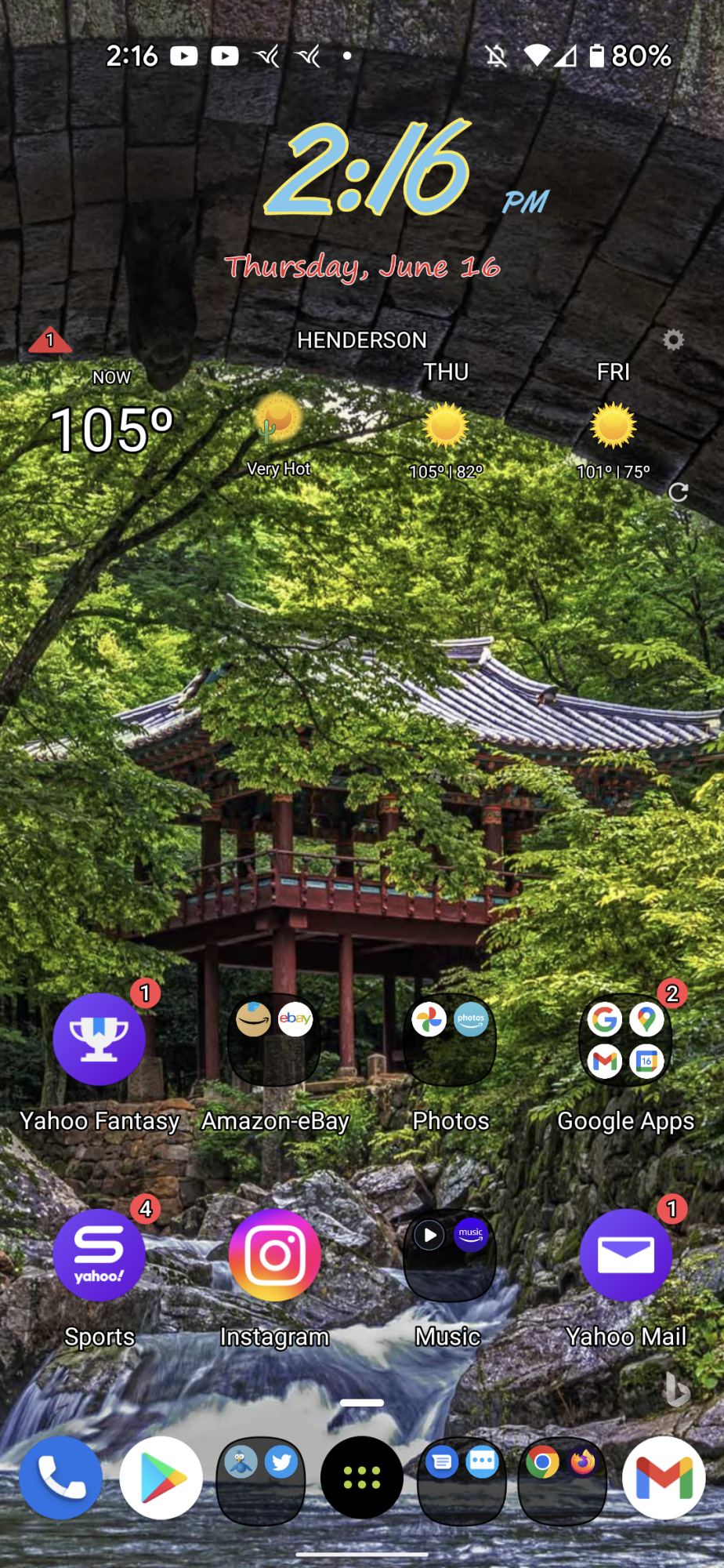The image size is (724, 1568).
Task: View the weather alert warning
Action: click(50, 341)
